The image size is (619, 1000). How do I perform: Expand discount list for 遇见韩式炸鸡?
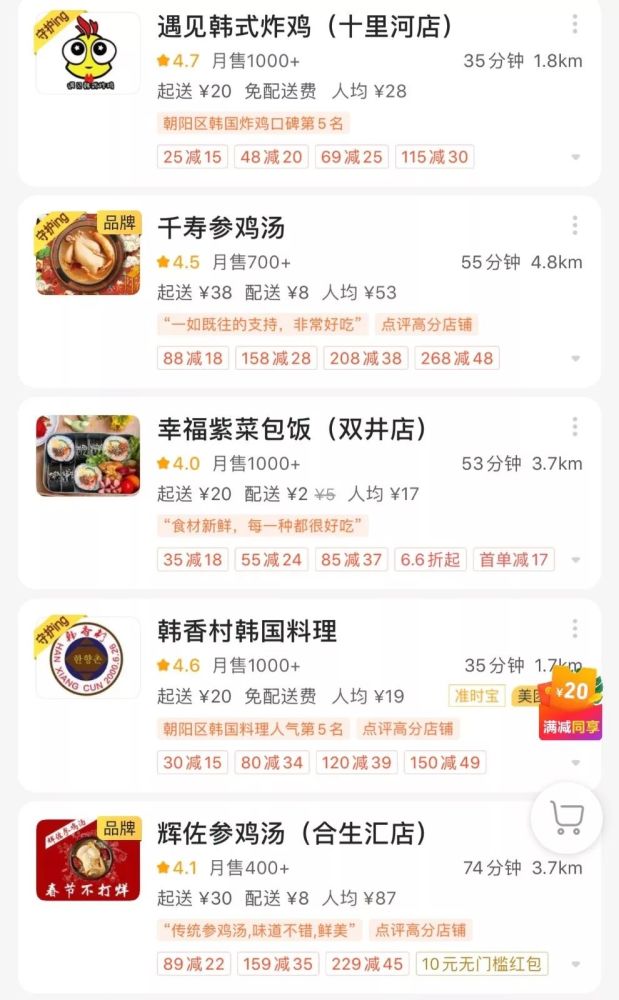pos(576,157)
